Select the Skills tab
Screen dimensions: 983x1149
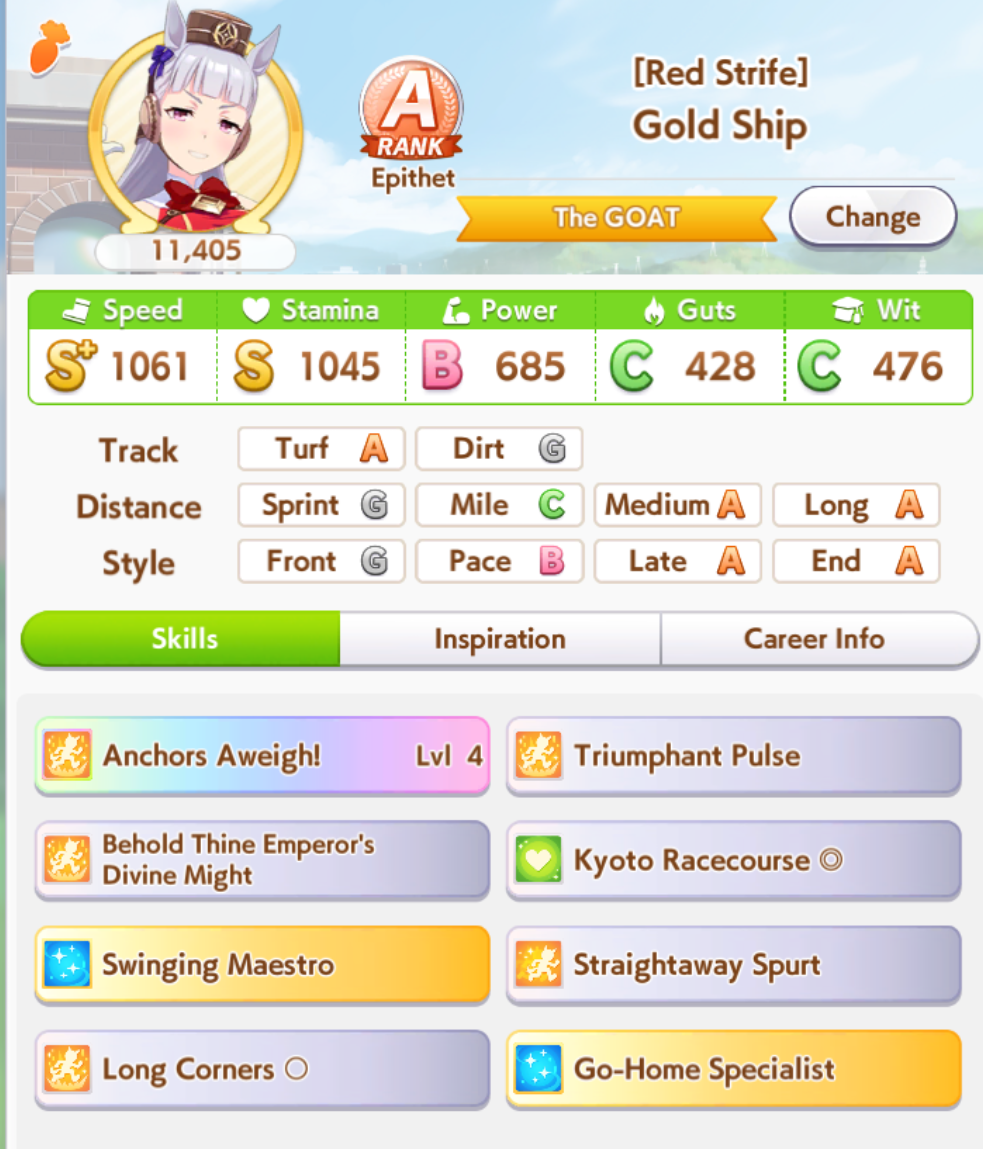point(184,639)
